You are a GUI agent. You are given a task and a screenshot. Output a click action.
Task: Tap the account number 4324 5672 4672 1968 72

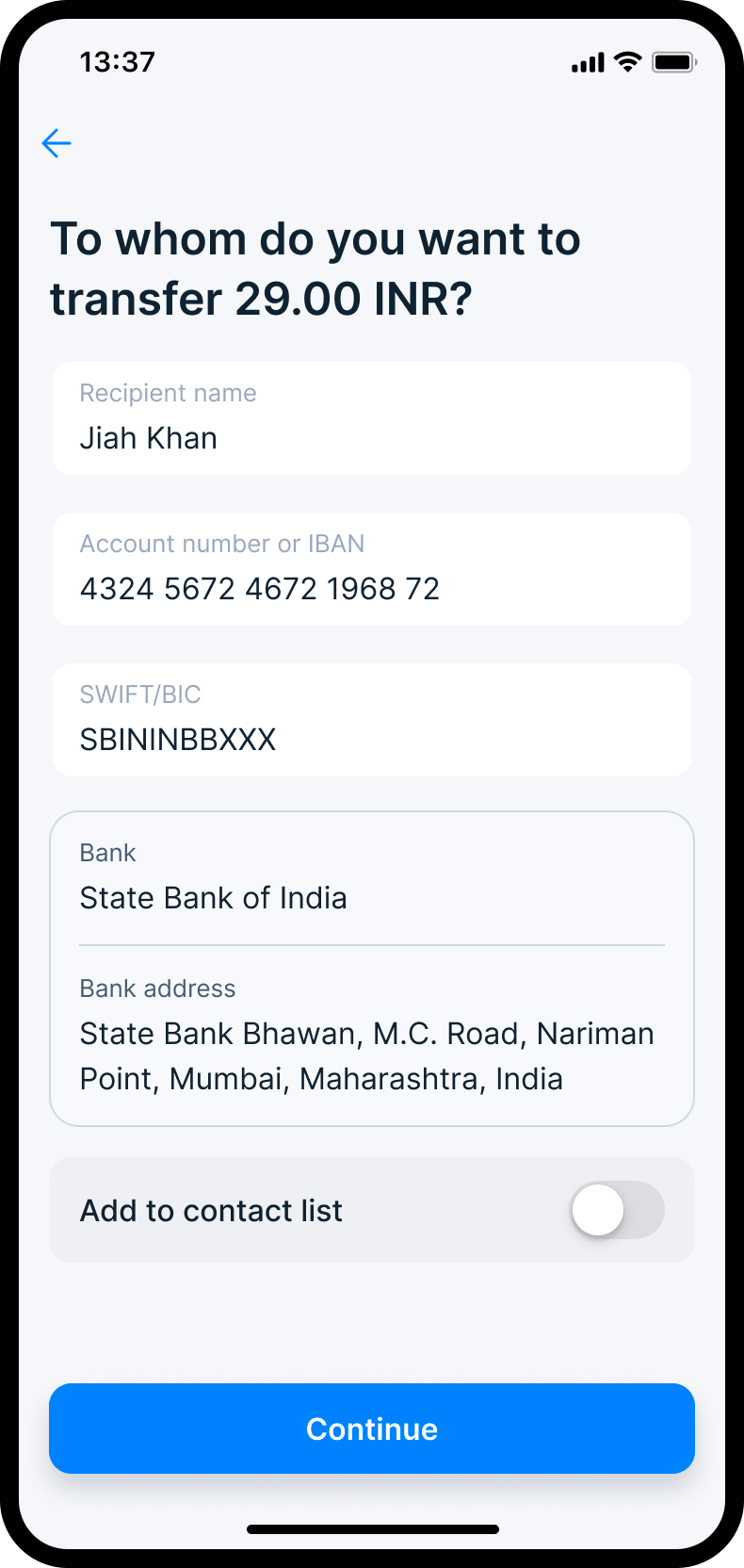click(260, 588)
